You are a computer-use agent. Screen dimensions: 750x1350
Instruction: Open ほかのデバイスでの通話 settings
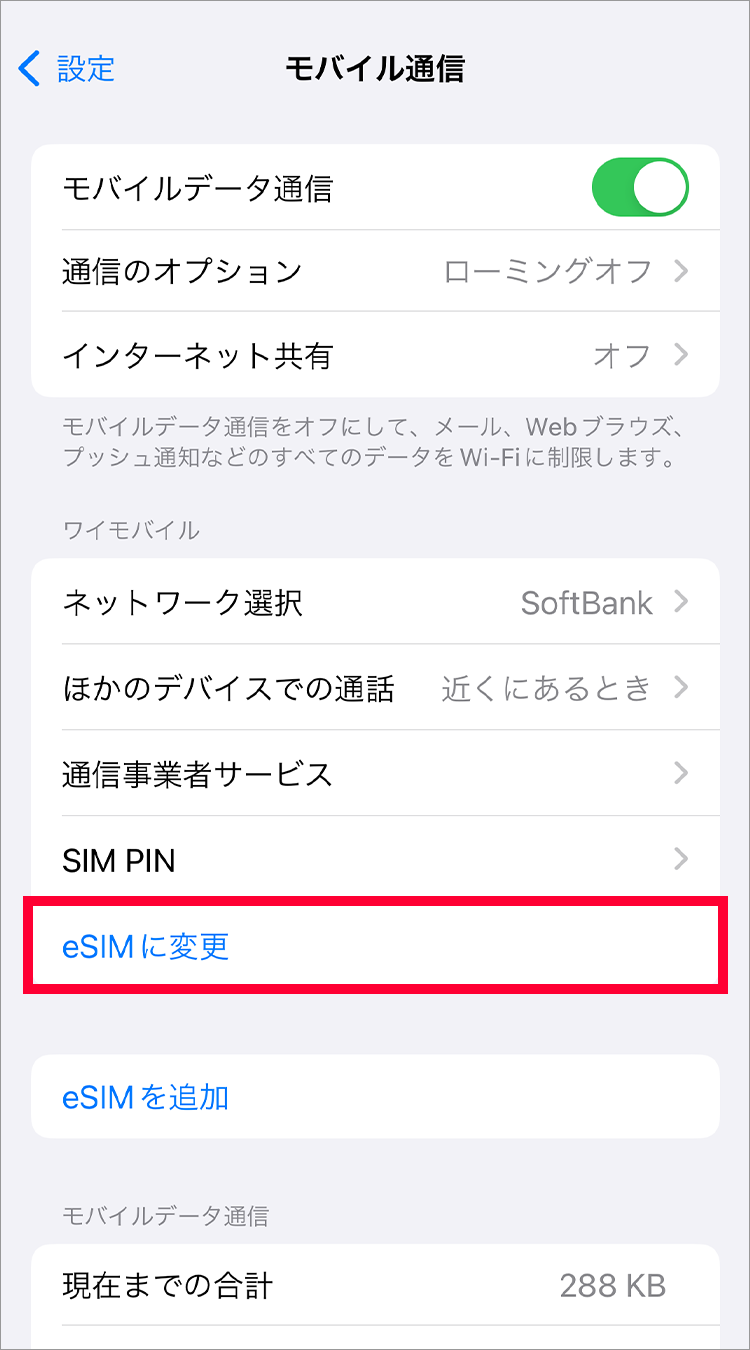pyautogui.click(x=375, y=688)
